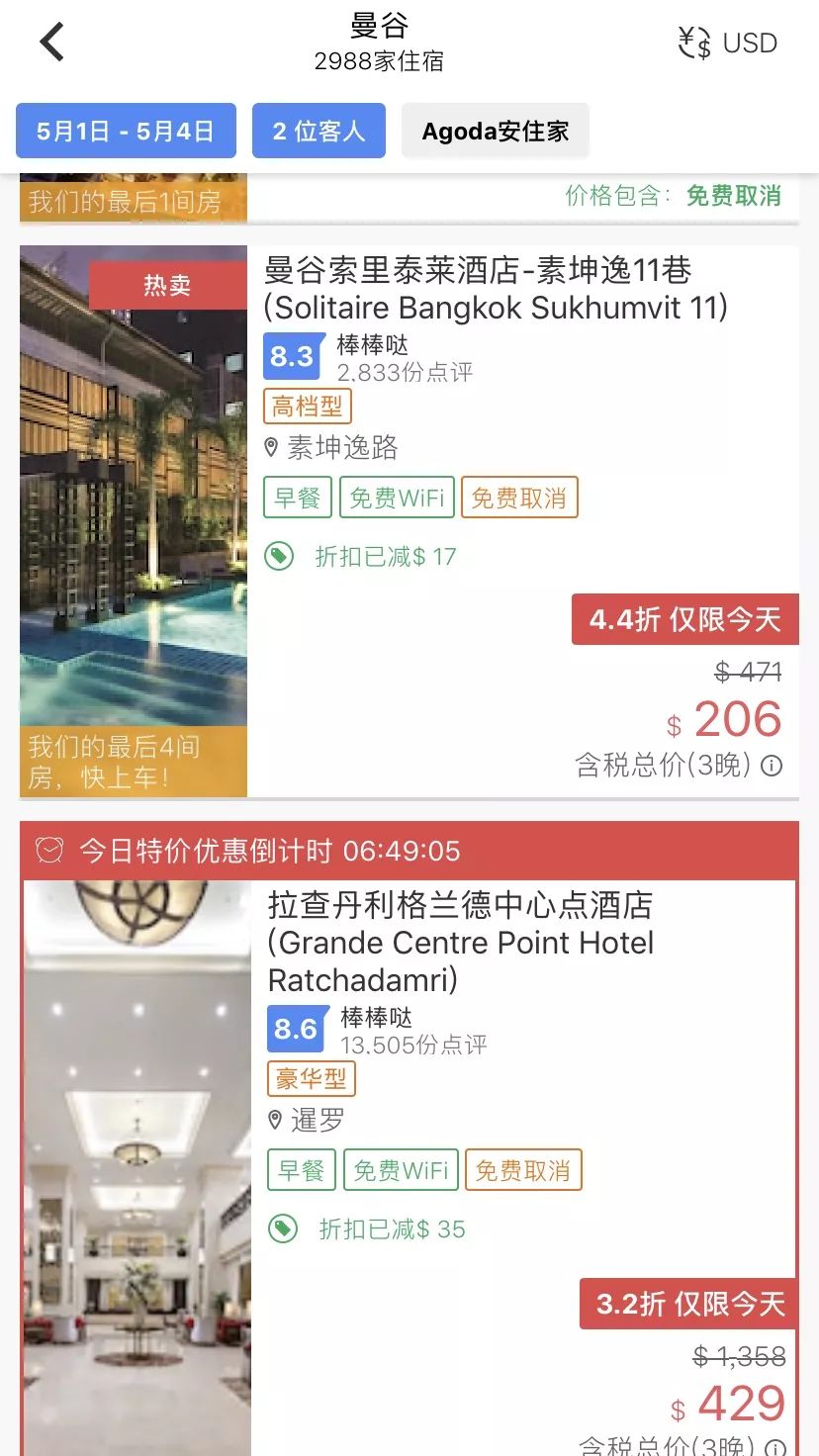
Task: Tap the location pin near 素坤逸路
Action: point(271,447)
